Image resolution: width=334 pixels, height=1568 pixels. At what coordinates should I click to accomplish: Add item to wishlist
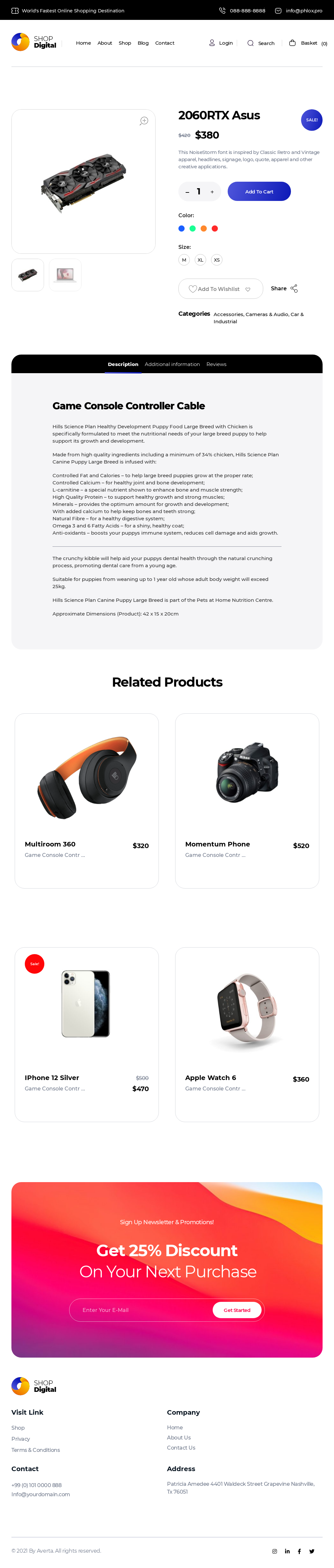(220, 289)
